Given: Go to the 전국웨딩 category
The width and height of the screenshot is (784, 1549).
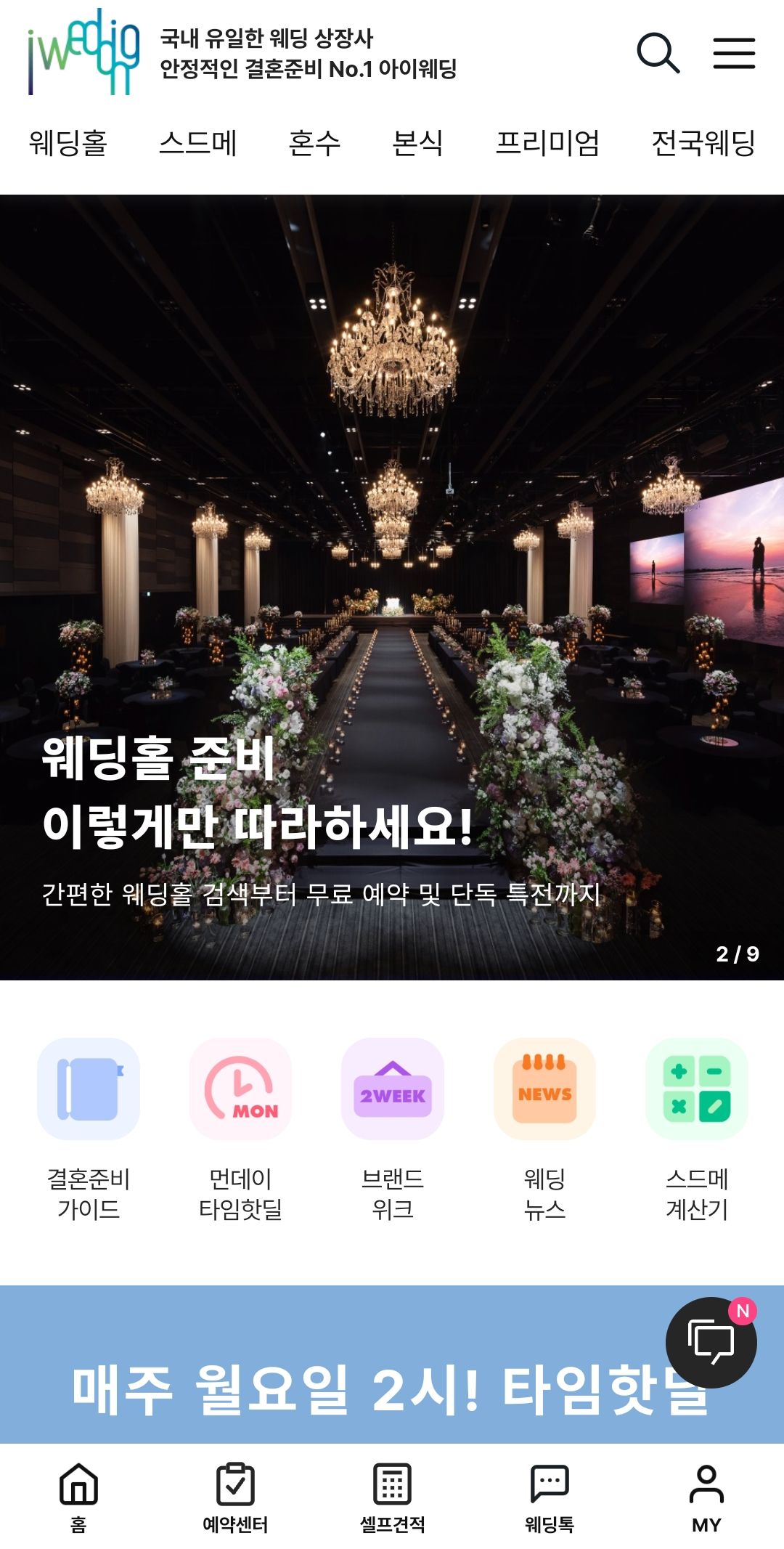Looking at the screenshot, I should [703, 143].
